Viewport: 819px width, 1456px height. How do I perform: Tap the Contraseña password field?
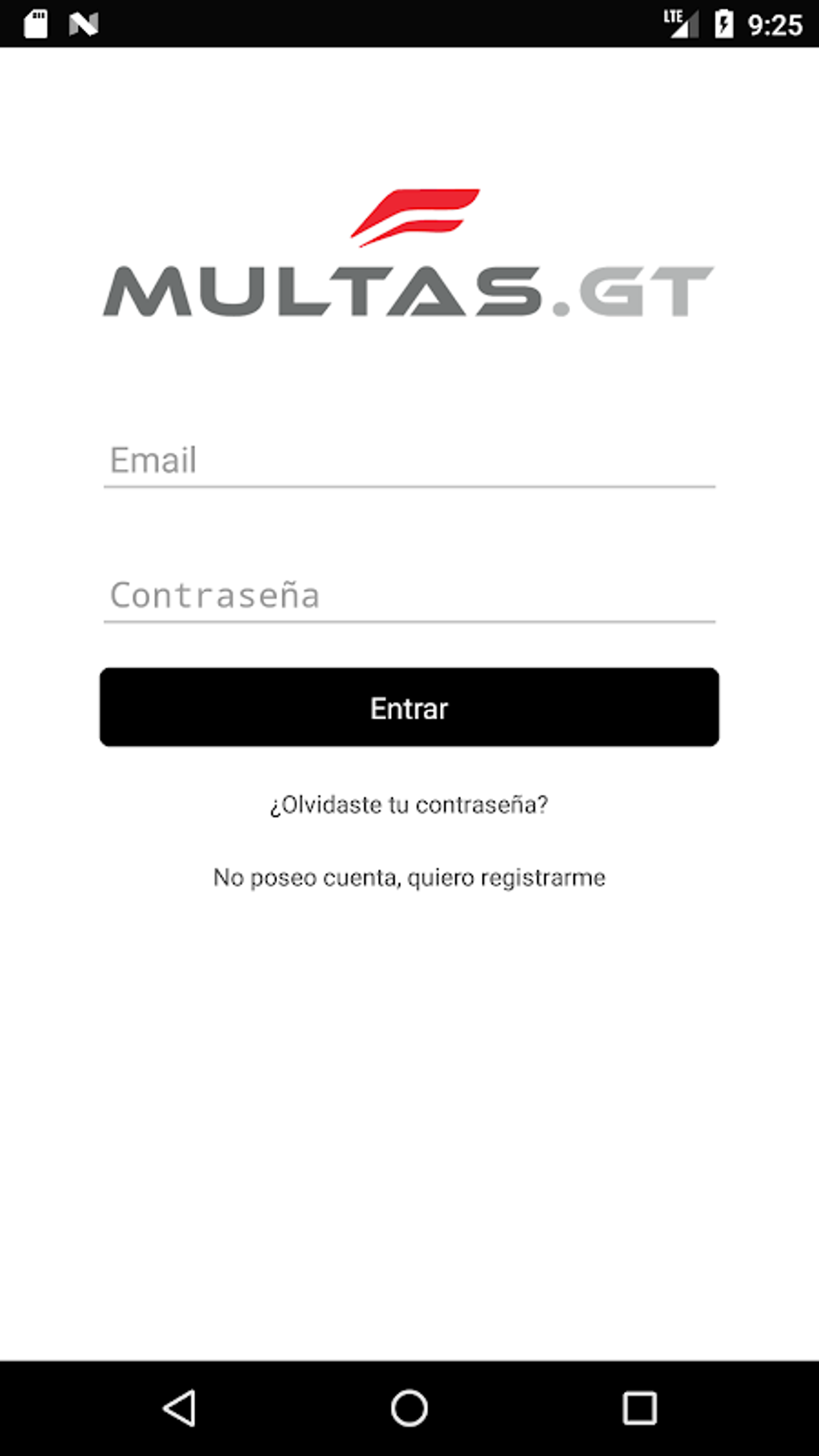point(409,596)
